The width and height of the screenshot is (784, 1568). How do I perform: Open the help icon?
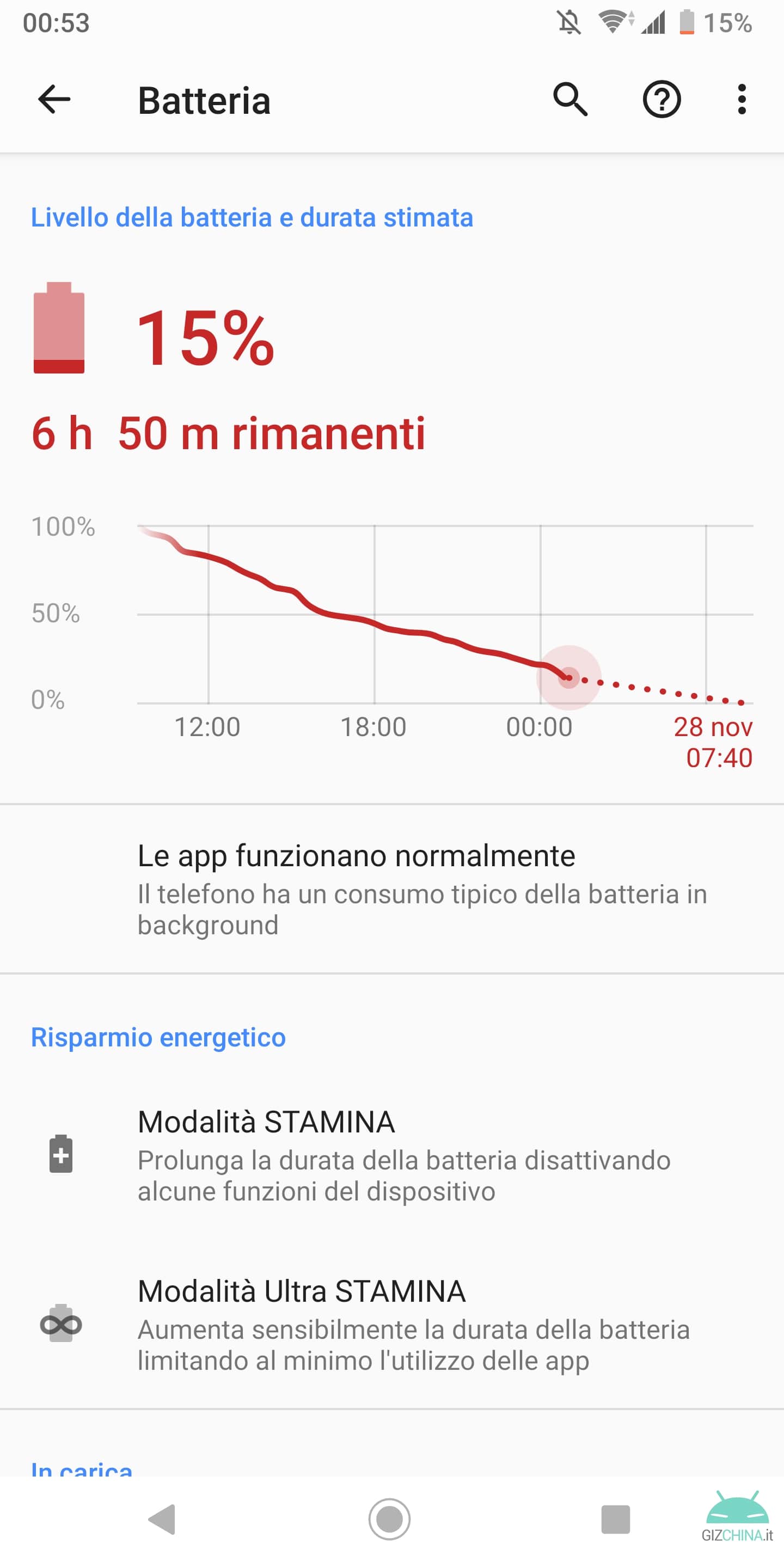(x=661, y=100)
